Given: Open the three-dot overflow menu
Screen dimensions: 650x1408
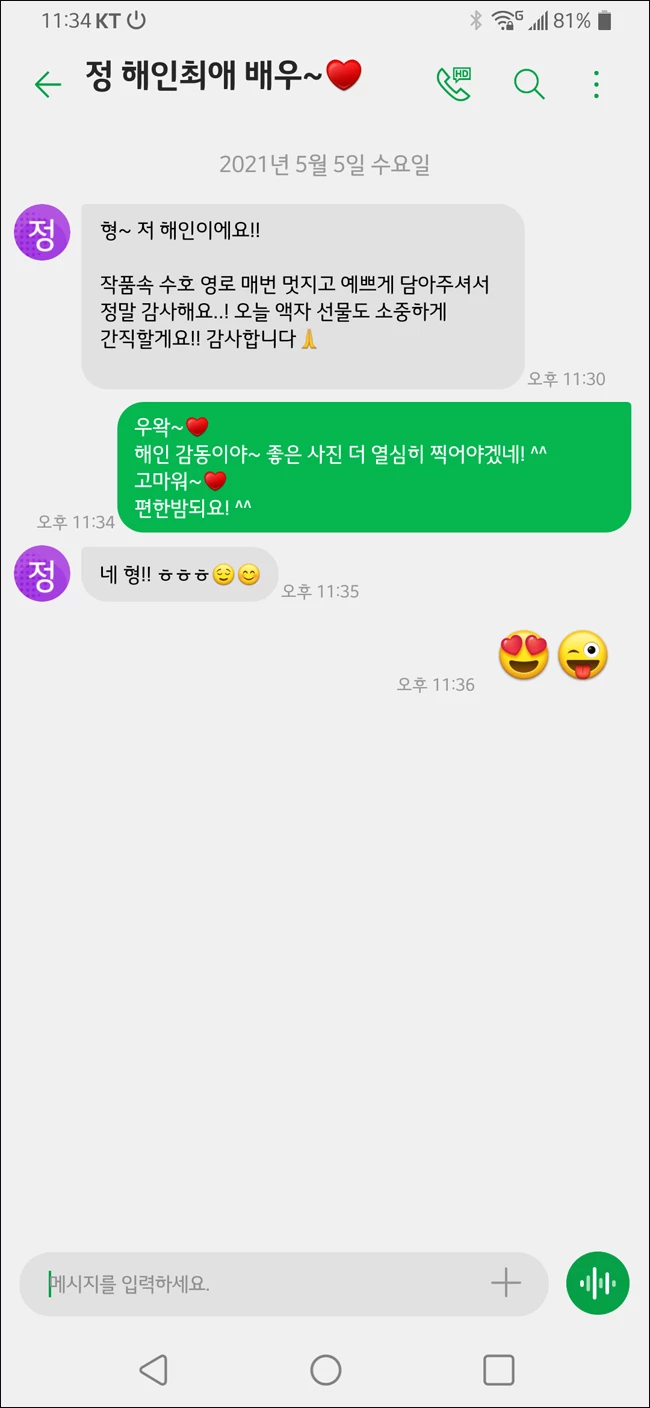Looking at the screenshot, I should [x=596, y=84].
